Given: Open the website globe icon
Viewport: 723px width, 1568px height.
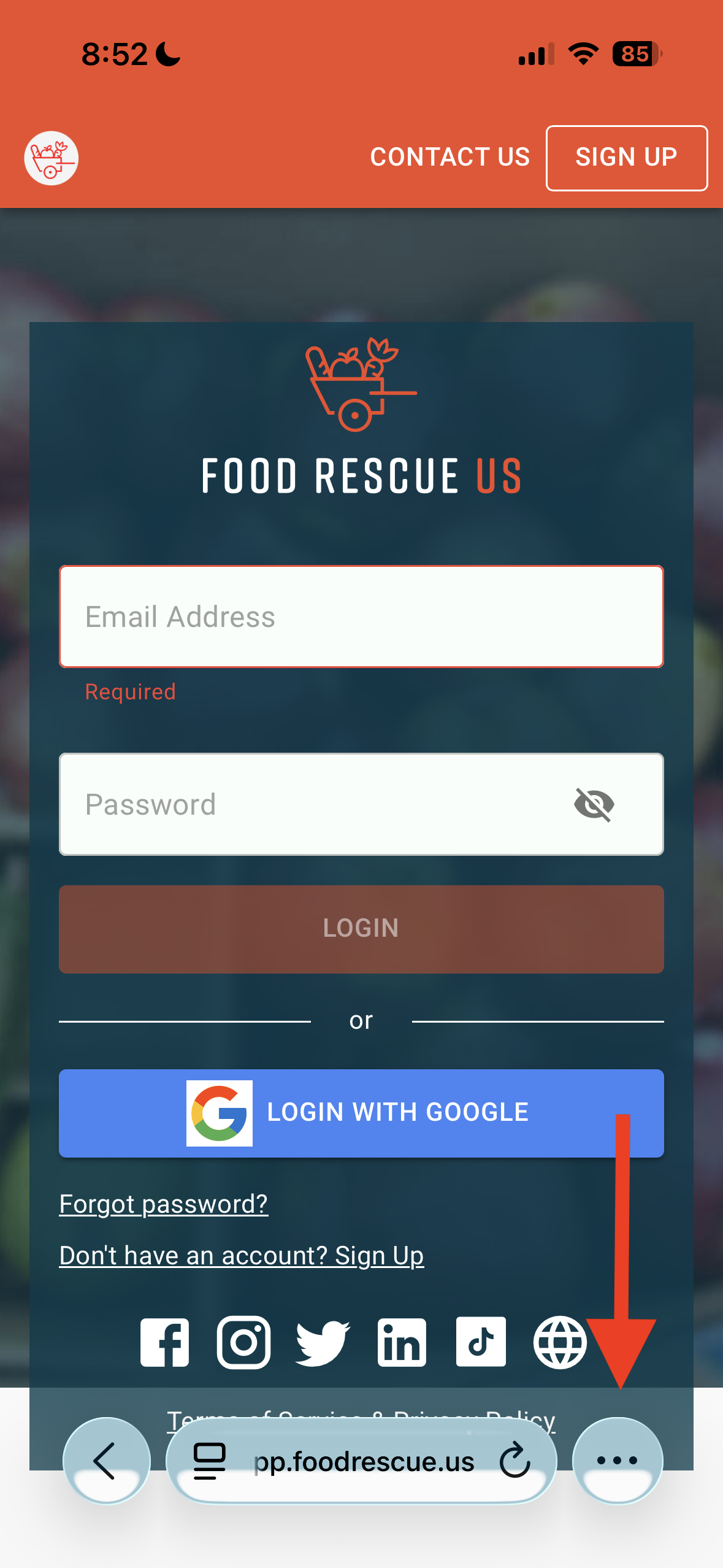Looking at the screenshot, I should pyautogui.click(x=560, y=1342).
